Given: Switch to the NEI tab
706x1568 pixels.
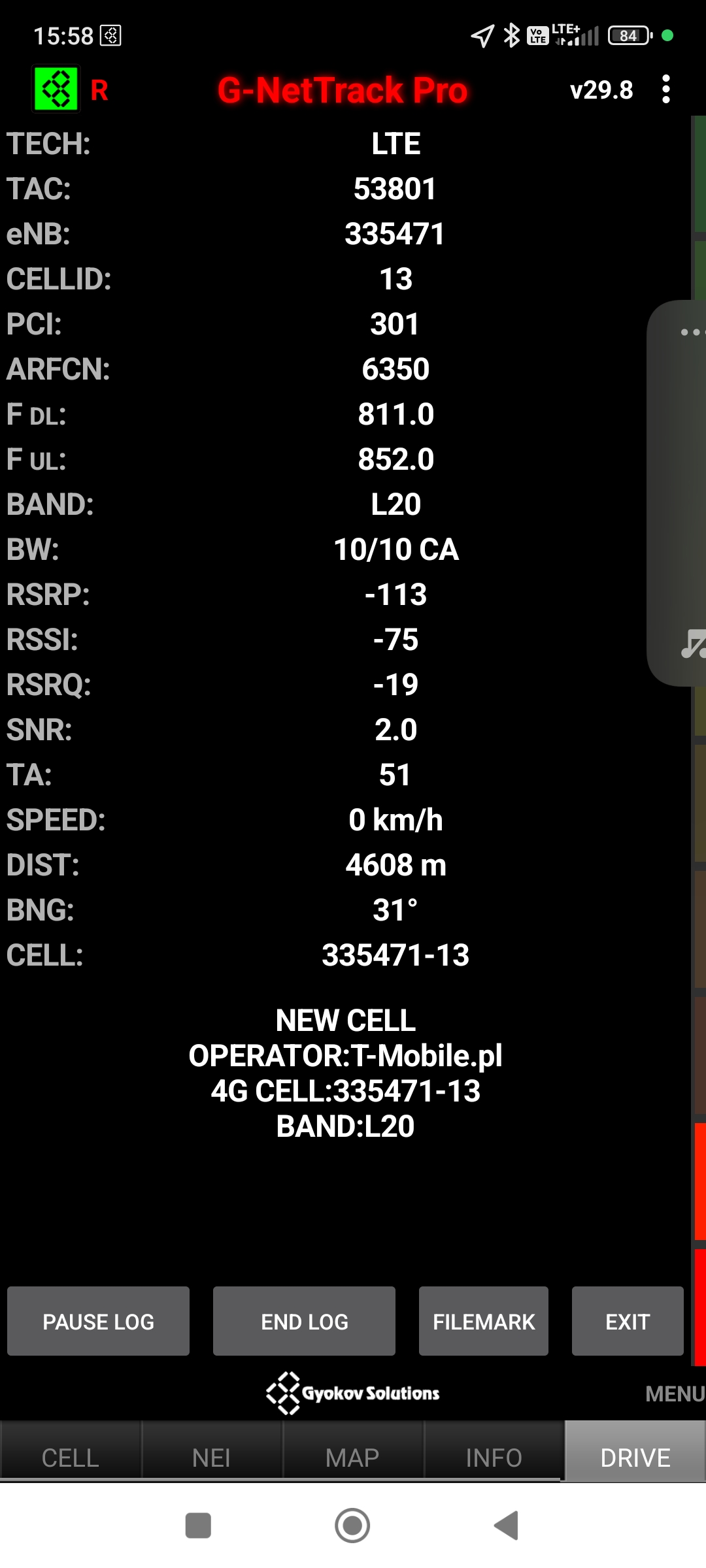Looking at the screenshot, I should tap(212, 1457).
